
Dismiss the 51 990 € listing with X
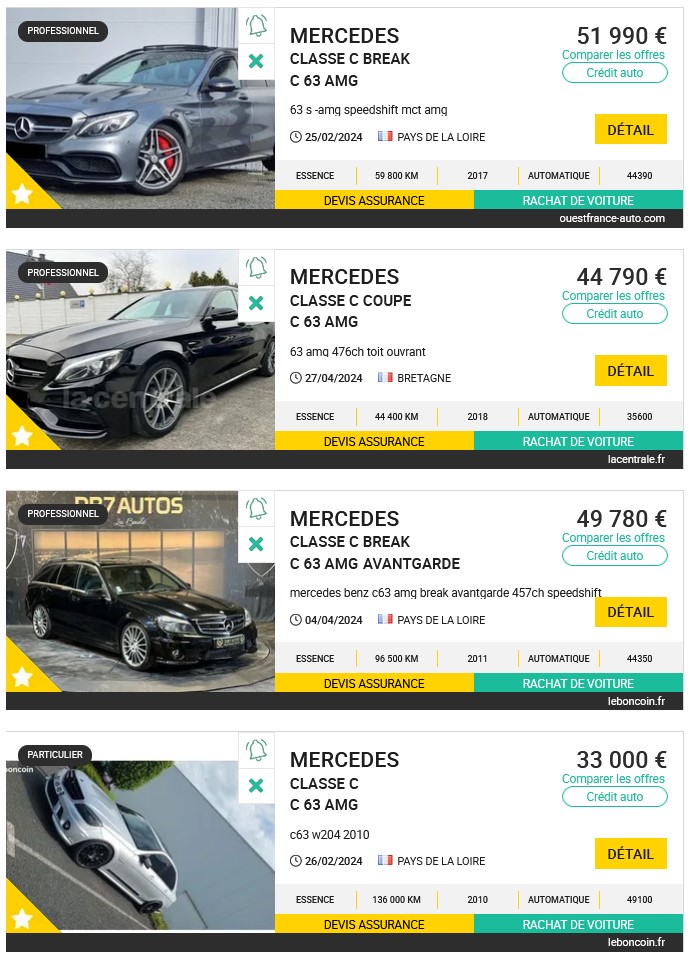(x=256, y=61)
